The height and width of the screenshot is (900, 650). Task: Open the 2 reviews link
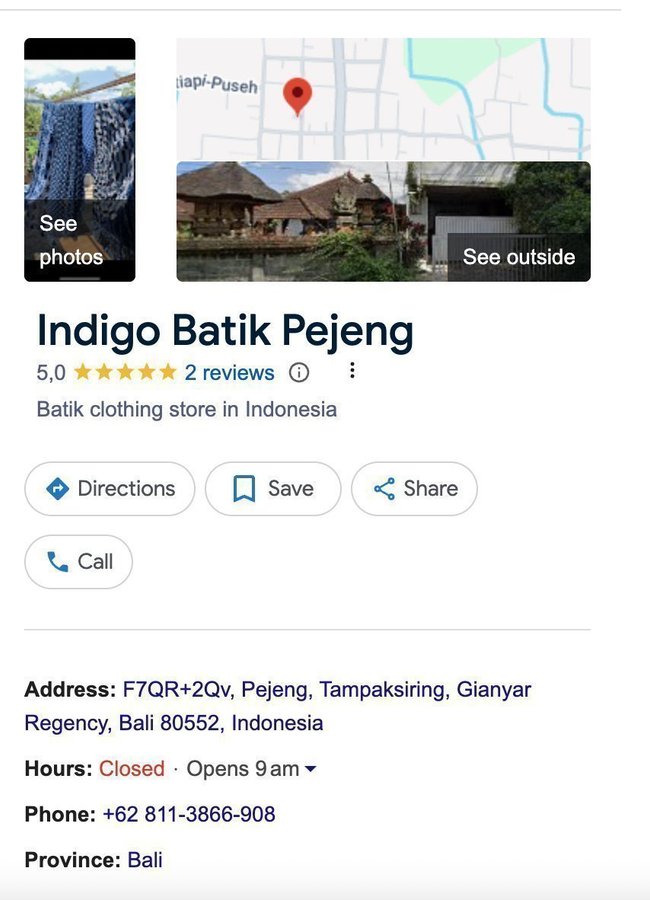(x=229, y=373)
